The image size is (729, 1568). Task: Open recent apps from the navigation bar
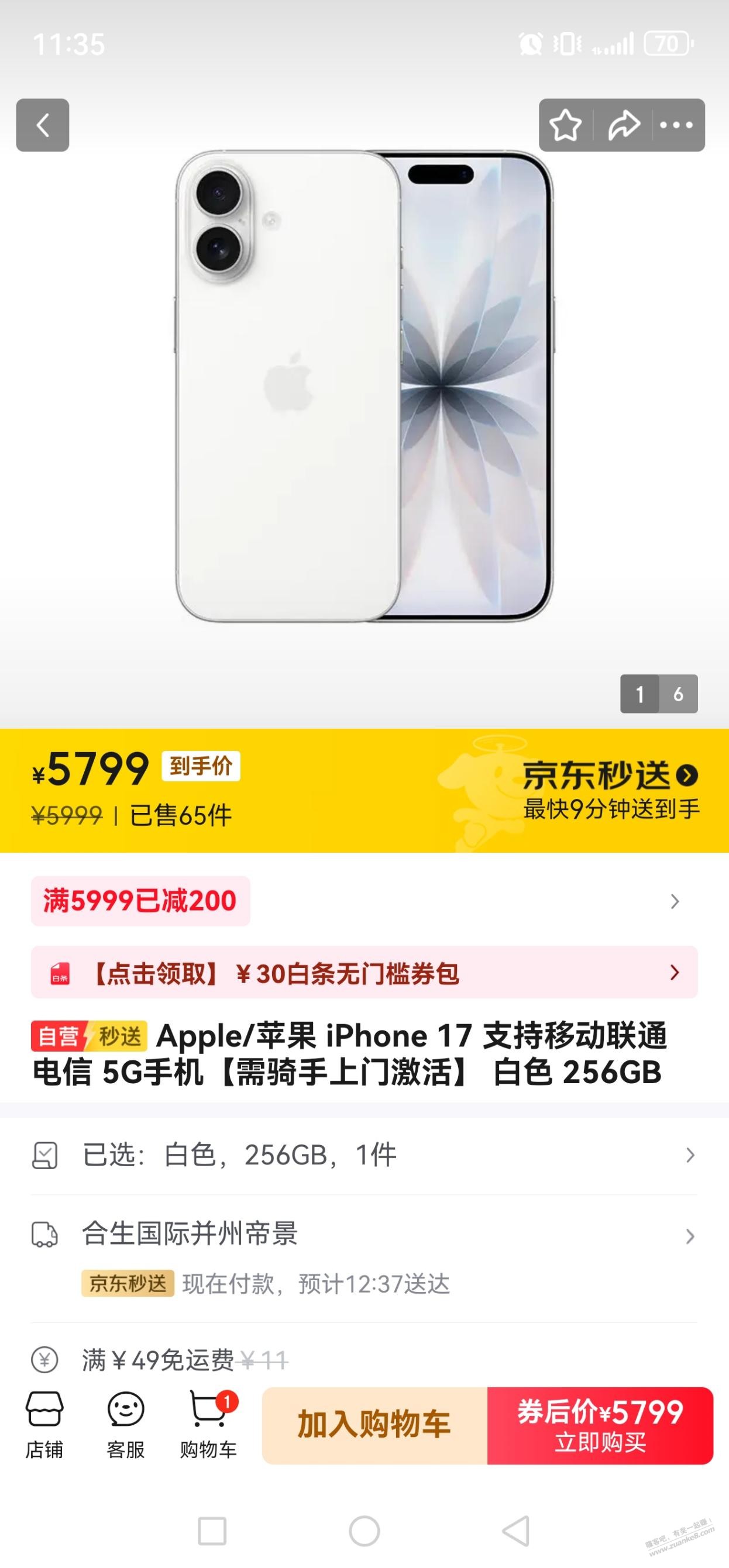pos(212,1530)
